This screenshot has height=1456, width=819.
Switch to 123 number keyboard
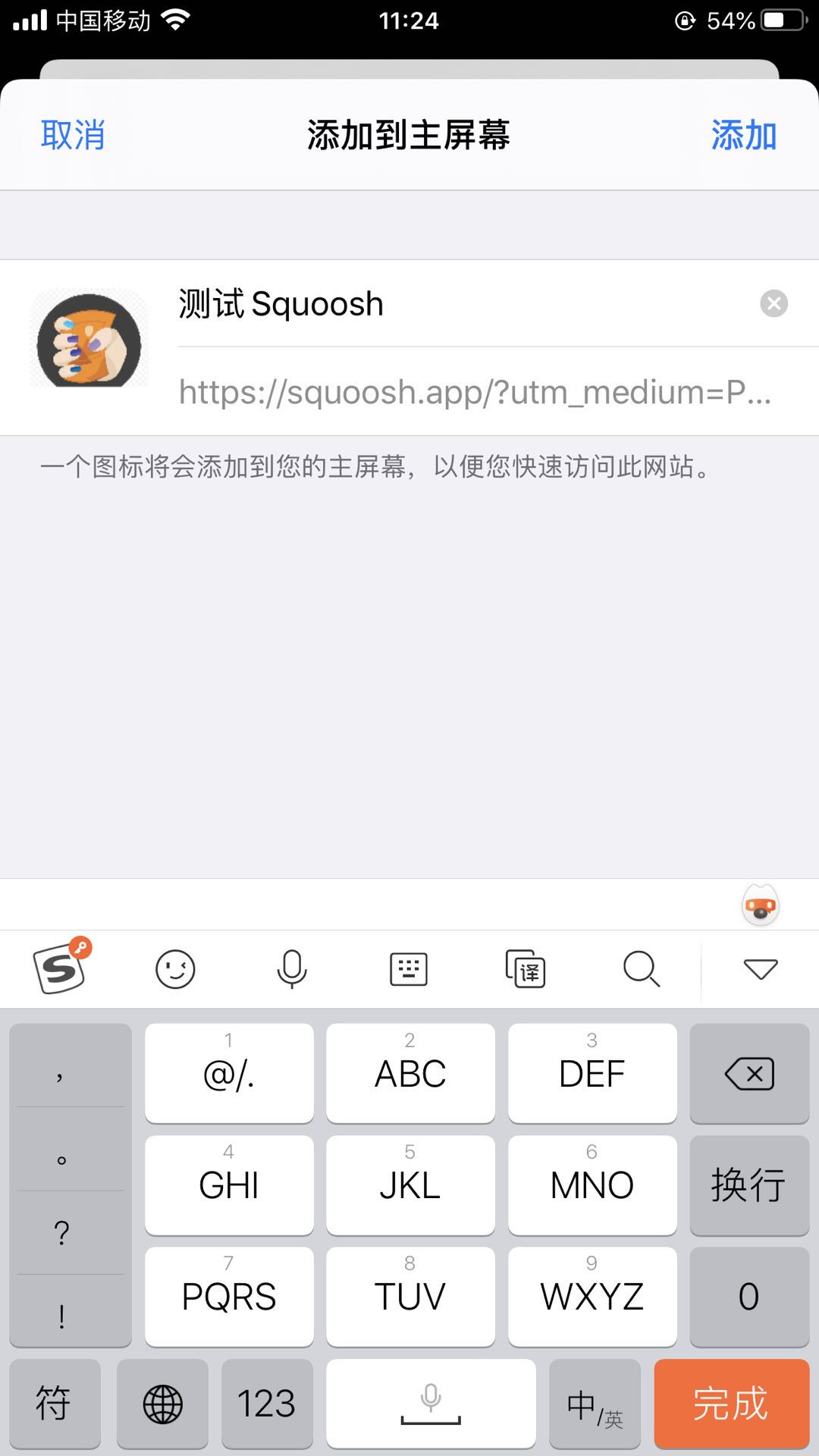266,1403
